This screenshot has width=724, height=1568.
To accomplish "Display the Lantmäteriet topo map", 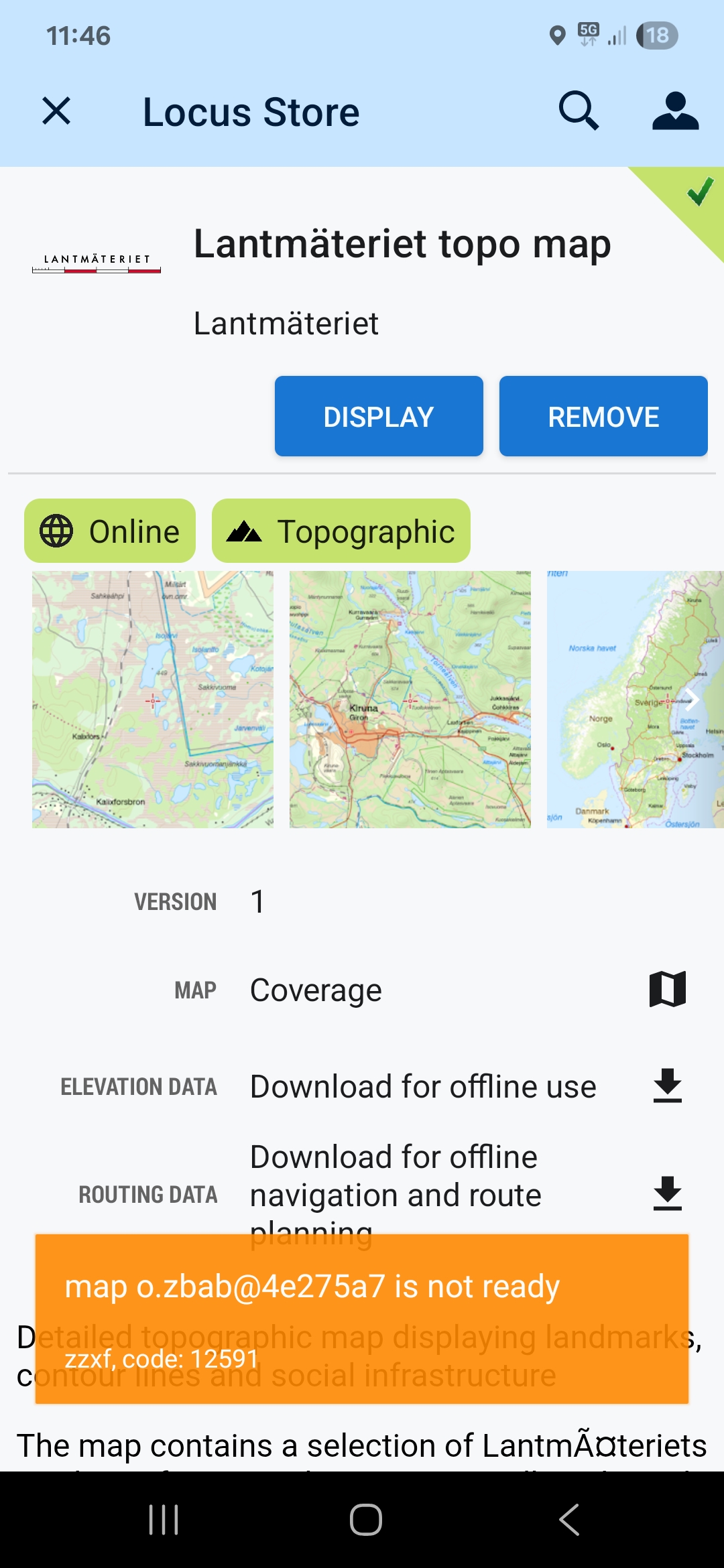I will point(379,417).
